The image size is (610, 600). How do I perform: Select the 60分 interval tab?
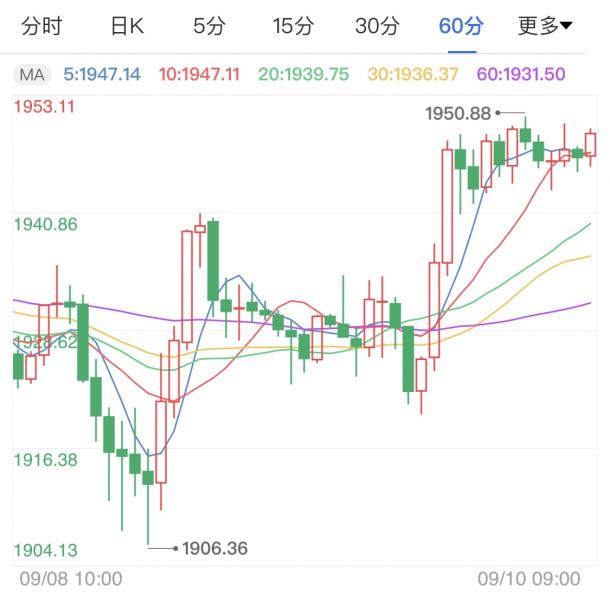[461, 26]
